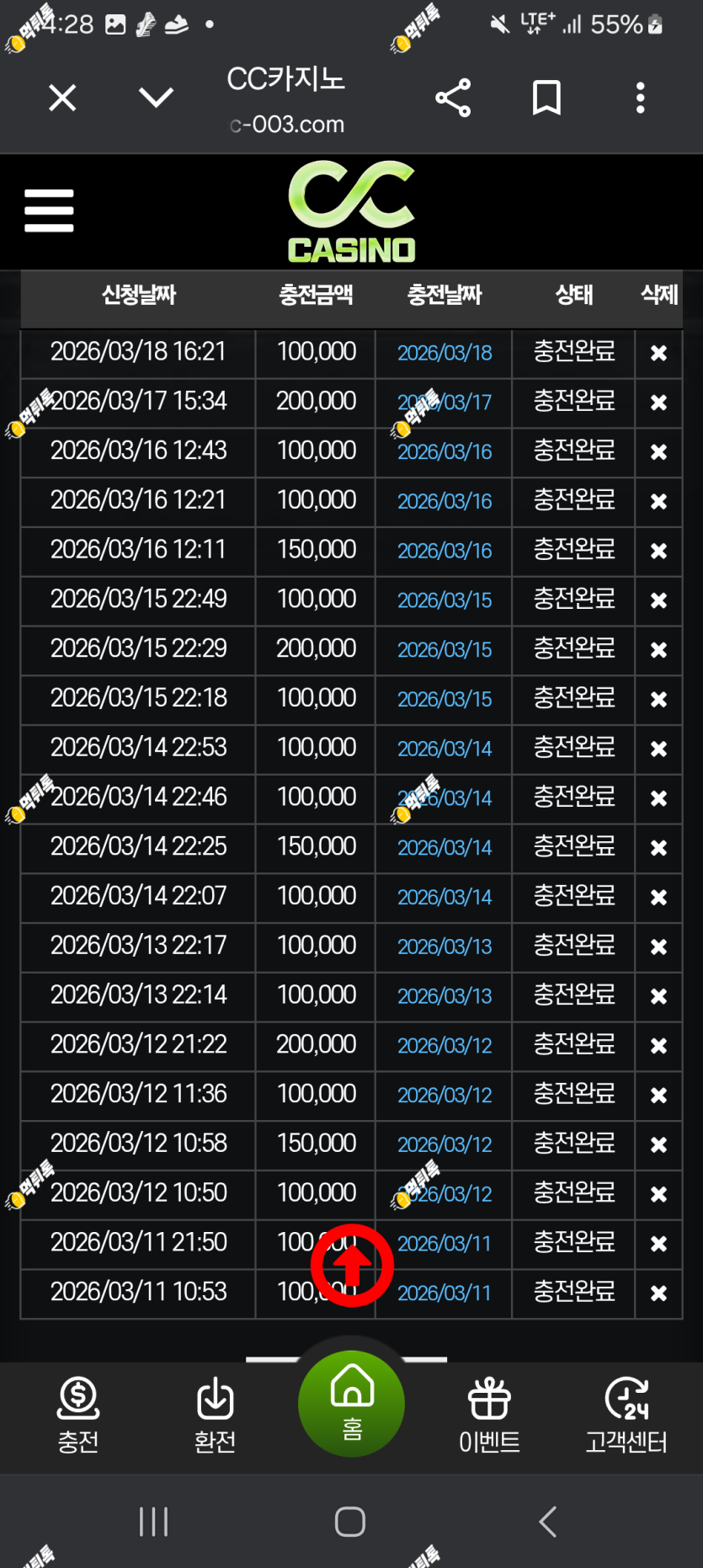This screenshot has height=1568, width=703.
Task: Open the hamburger drawer menu
Action: click(x=49, y=211)
